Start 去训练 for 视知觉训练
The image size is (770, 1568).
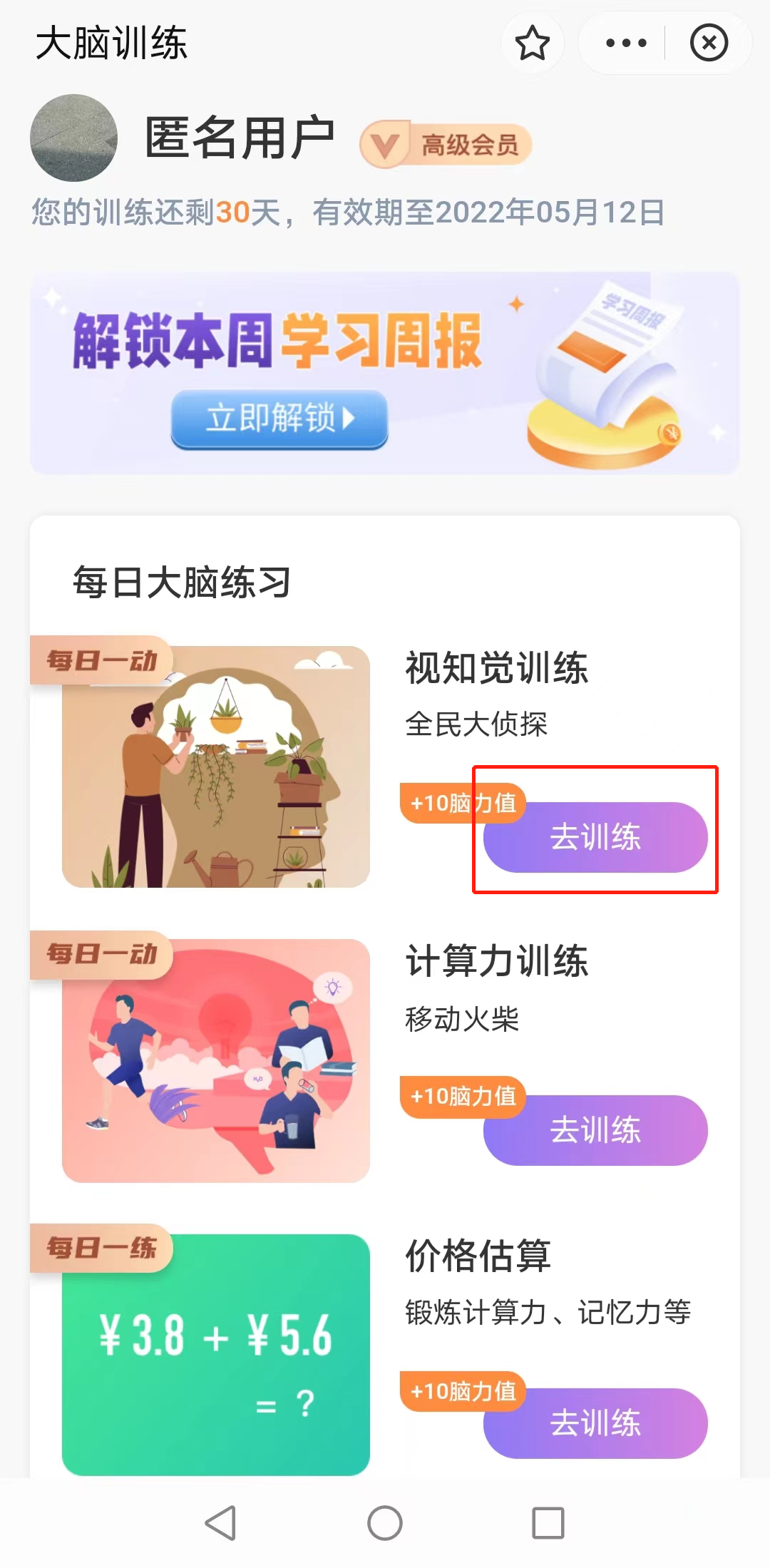pyautogui.click(x=595, y=837)
